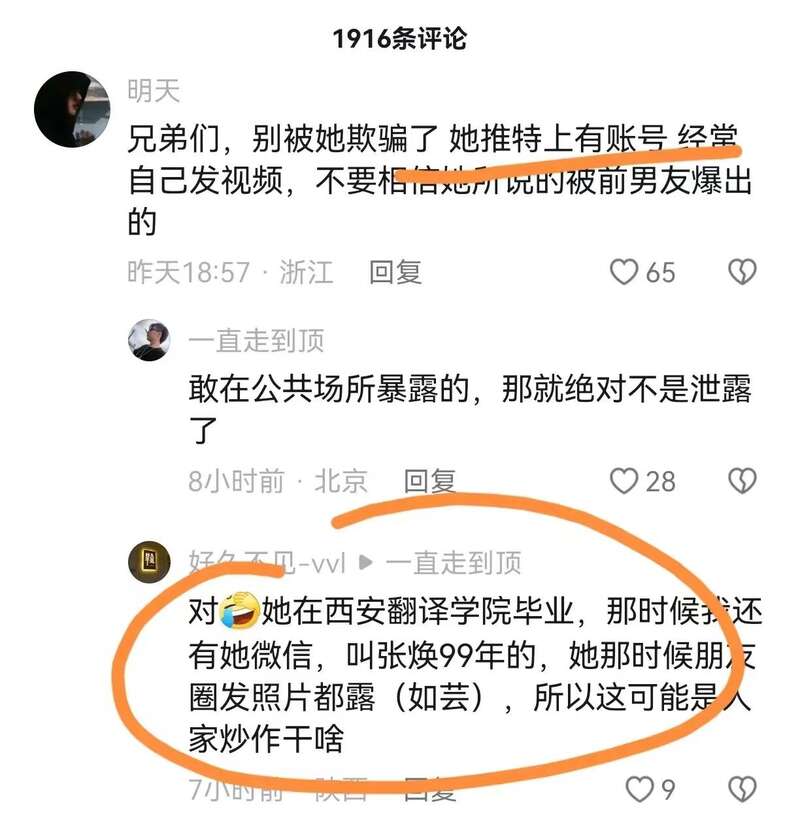Open username 明天's profile
This screenshot has width=800, height=835.
153,91
